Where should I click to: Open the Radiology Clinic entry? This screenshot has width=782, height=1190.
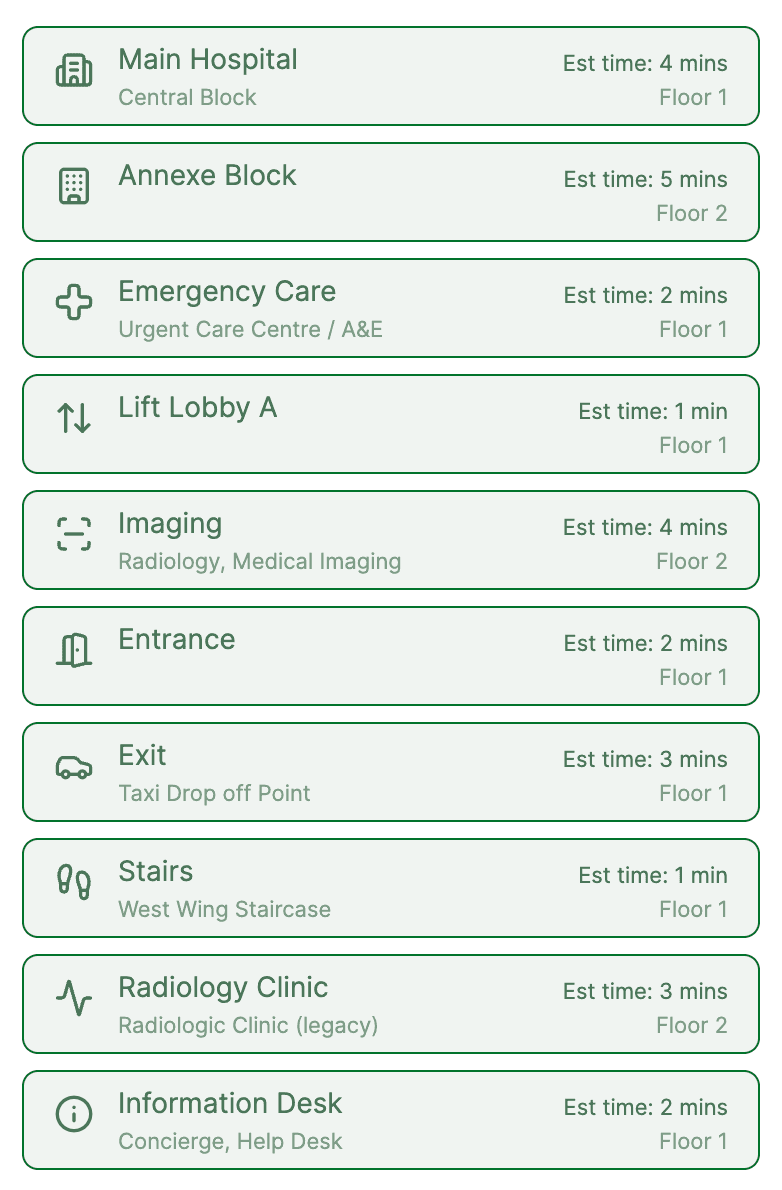(x=390, y=1004)
